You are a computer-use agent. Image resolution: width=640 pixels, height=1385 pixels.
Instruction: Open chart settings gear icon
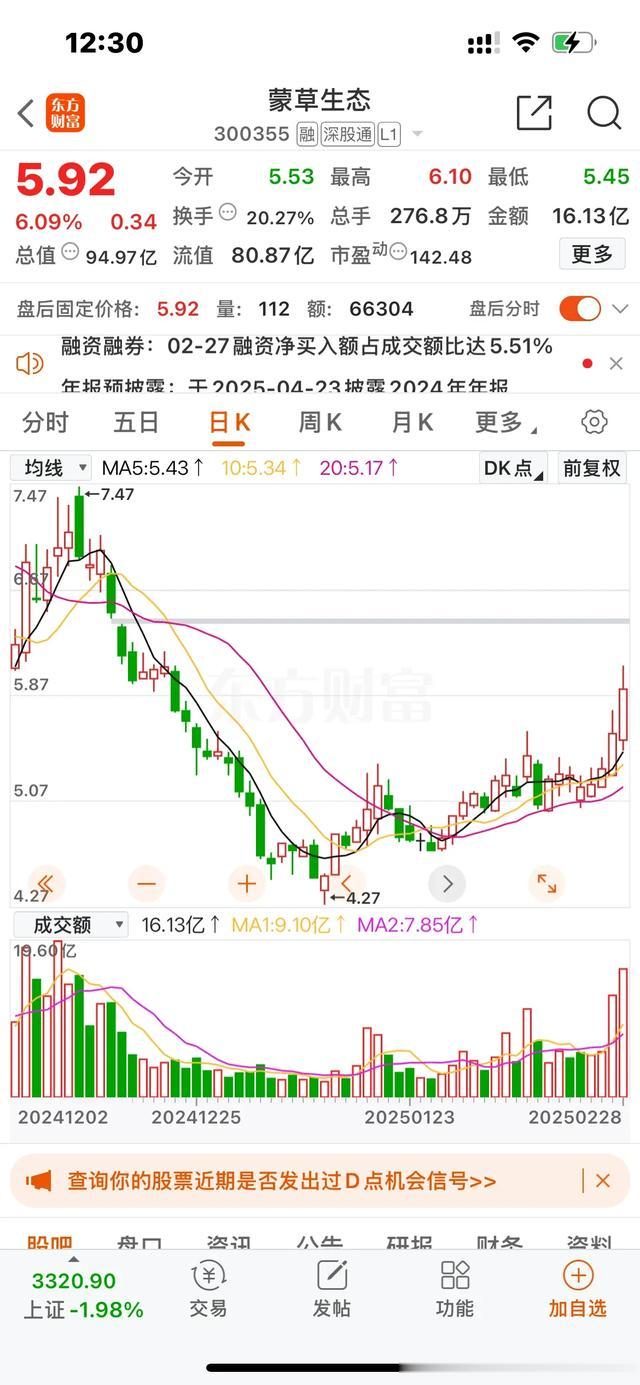594,423
